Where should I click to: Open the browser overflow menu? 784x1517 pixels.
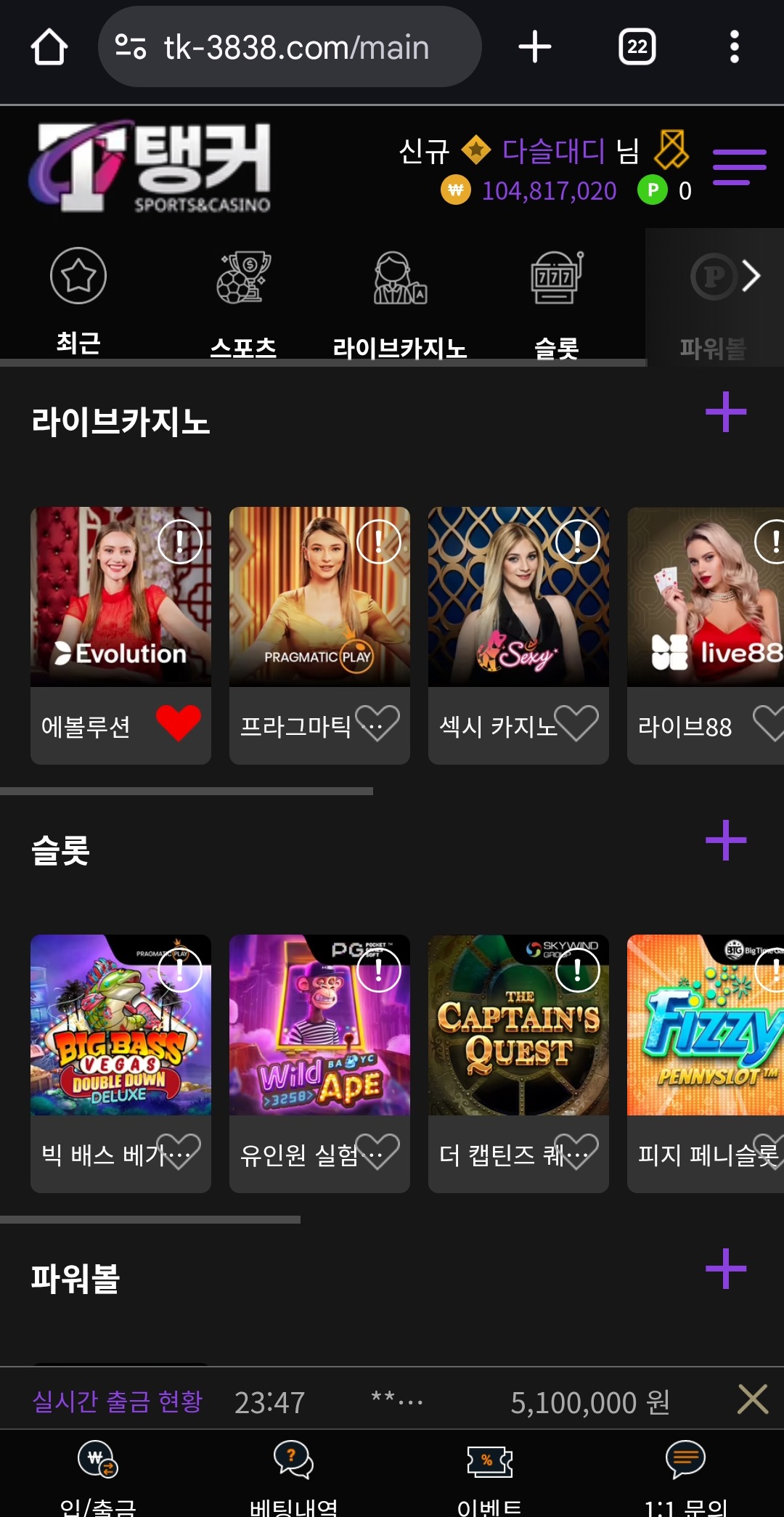(x=734, y=48)
